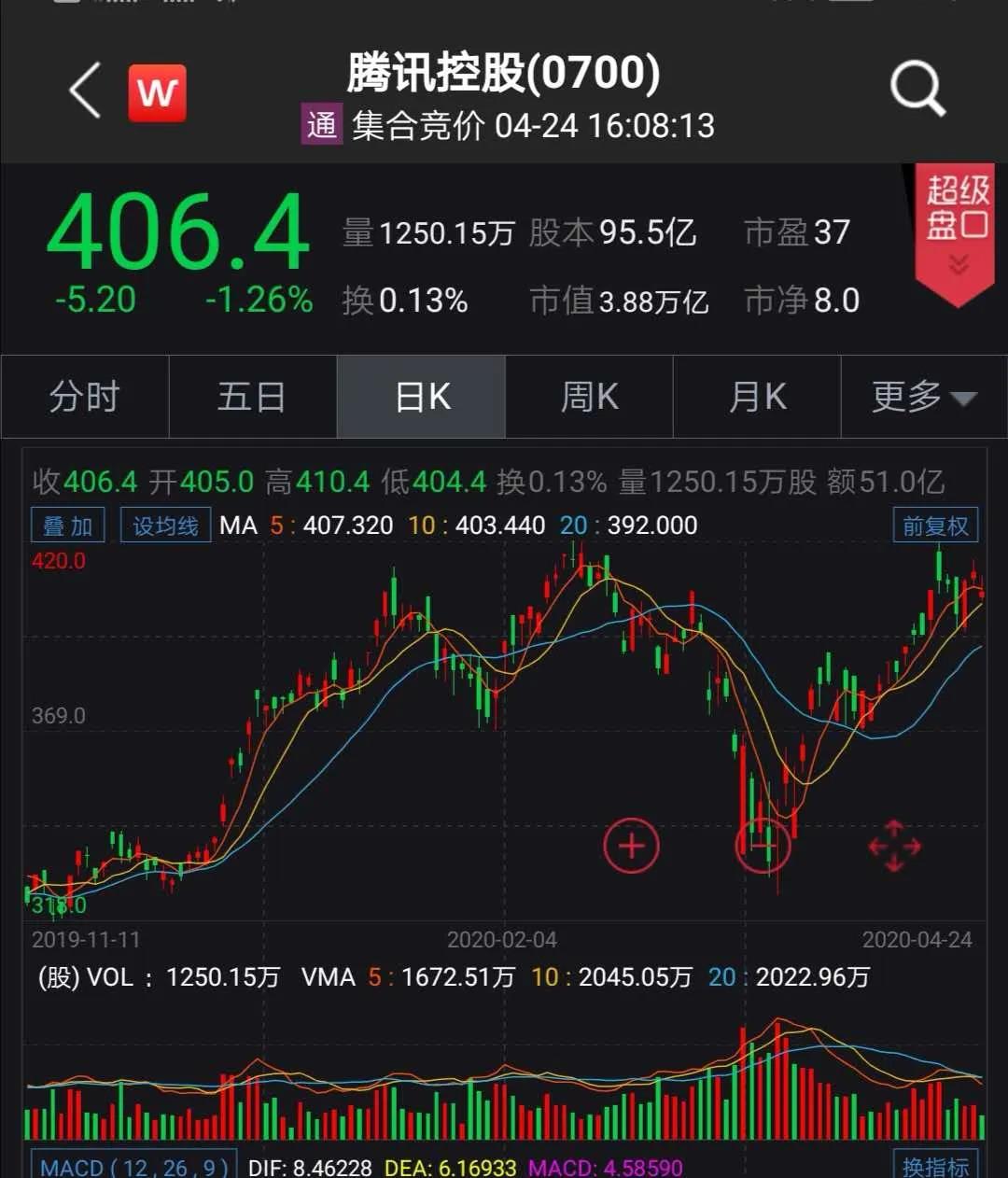Screen dimensions: 1008x1178
Task: Open the 更多 chart period dropdown
Action: 923,397
